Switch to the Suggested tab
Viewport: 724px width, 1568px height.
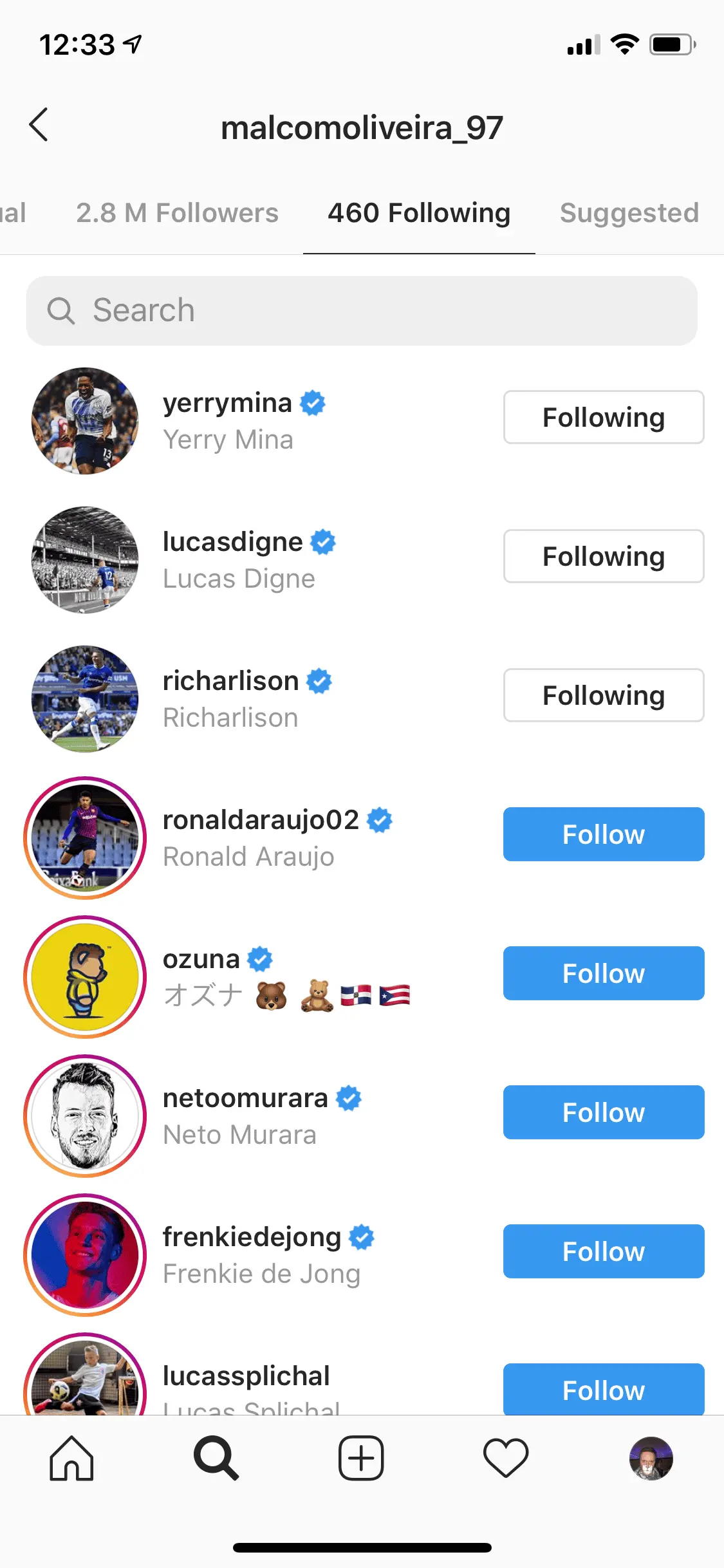pos(629,213)
